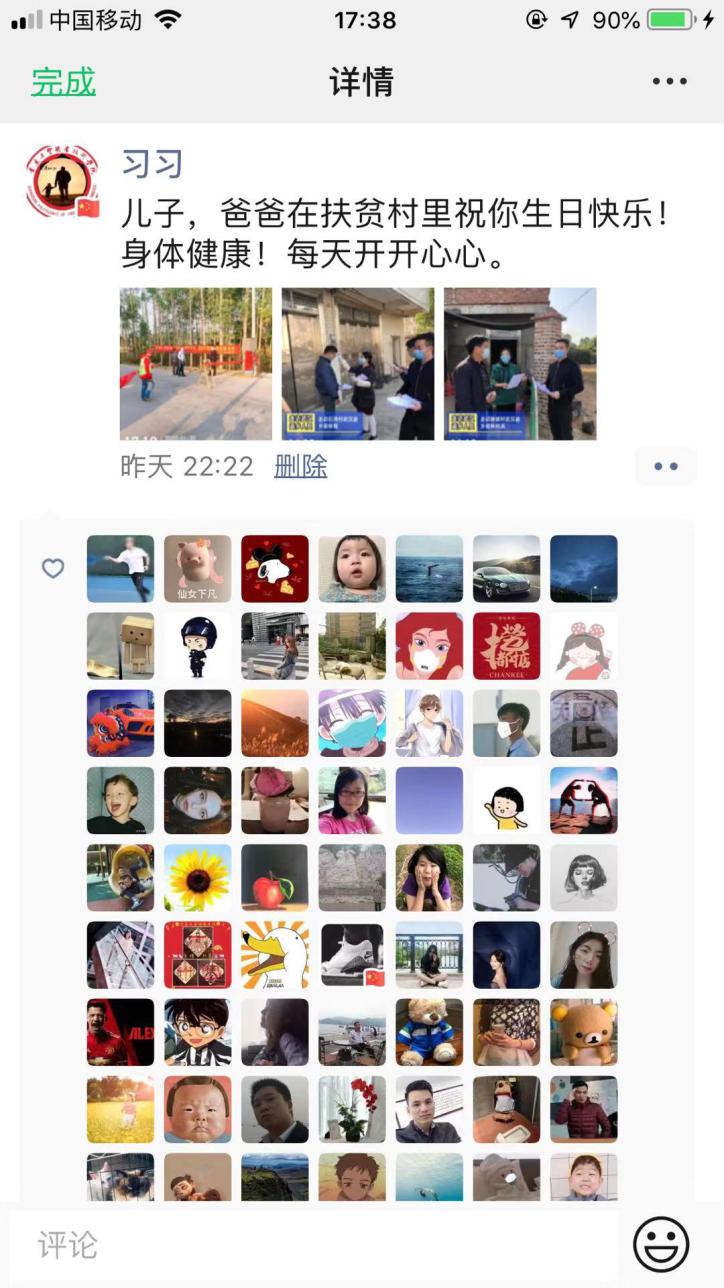Open the like/comment two-dot button
Screen dimensions: 724x1288
click(665, 466)
